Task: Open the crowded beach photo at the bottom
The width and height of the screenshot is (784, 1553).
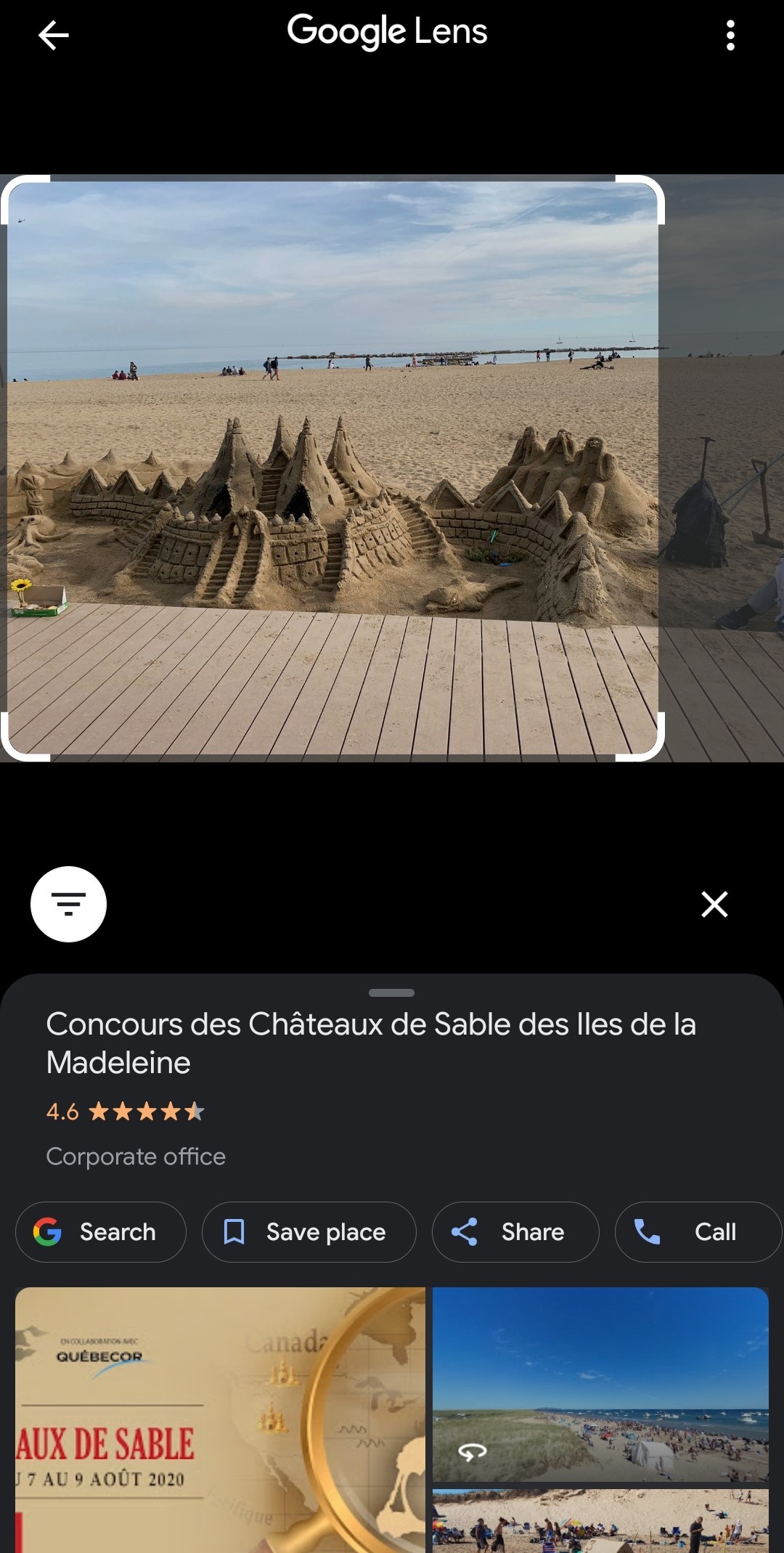Action: [600, 1520]
